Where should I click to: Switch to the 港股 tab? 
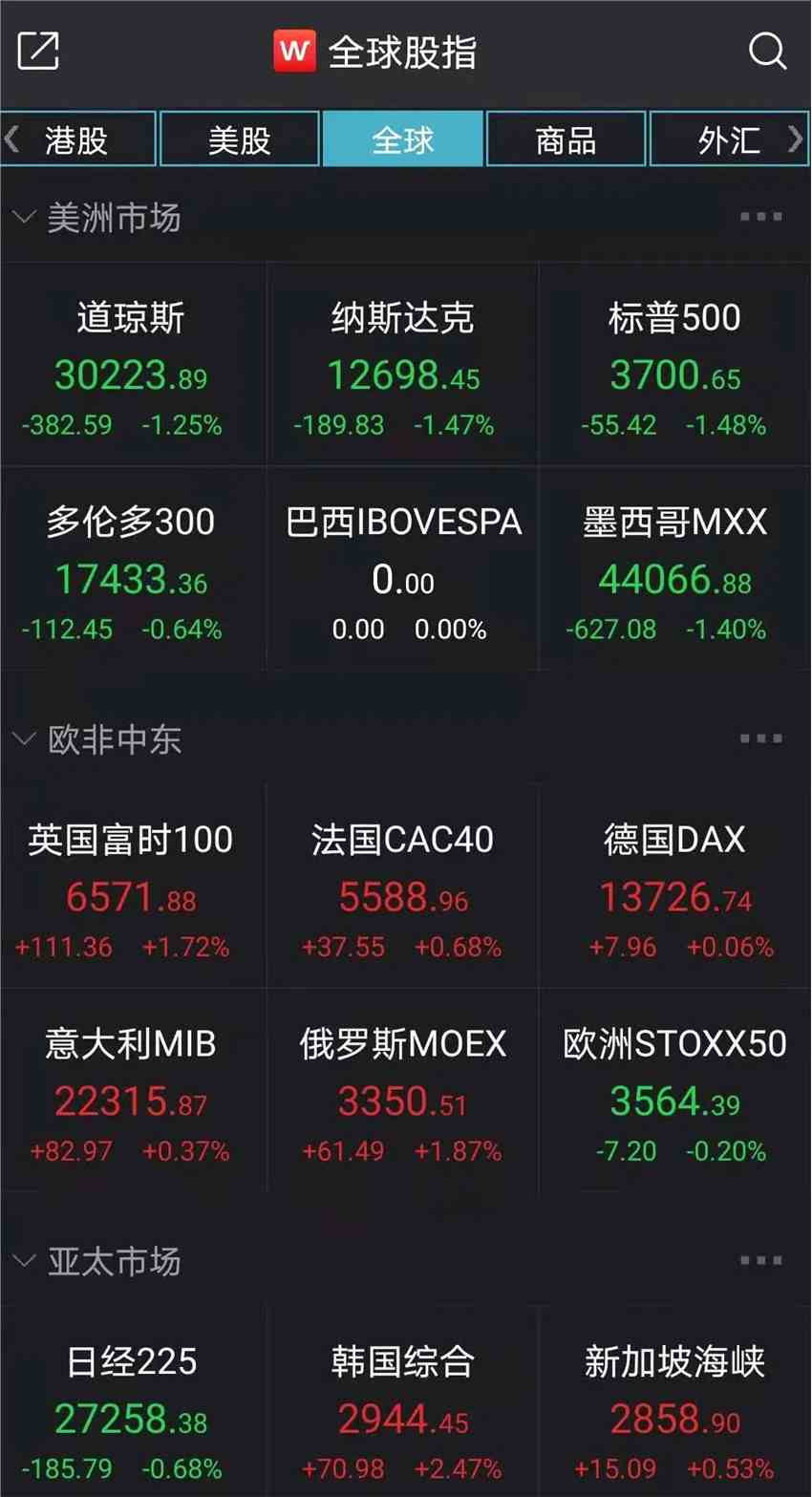pyautogui.click(x=77, y=140)
